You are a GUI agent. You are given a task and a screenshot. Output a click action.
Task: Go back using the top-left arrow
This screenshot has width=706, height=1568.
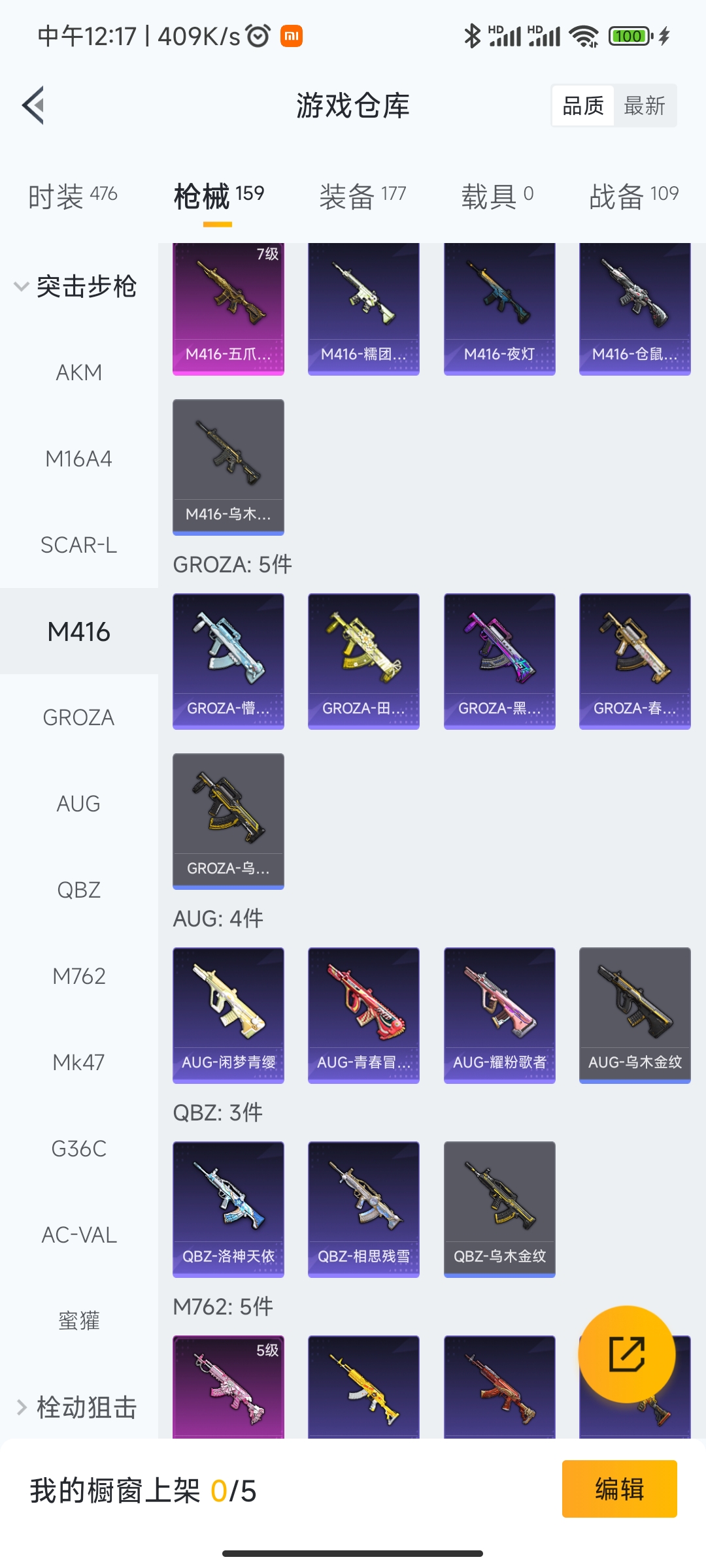point(34,105)
